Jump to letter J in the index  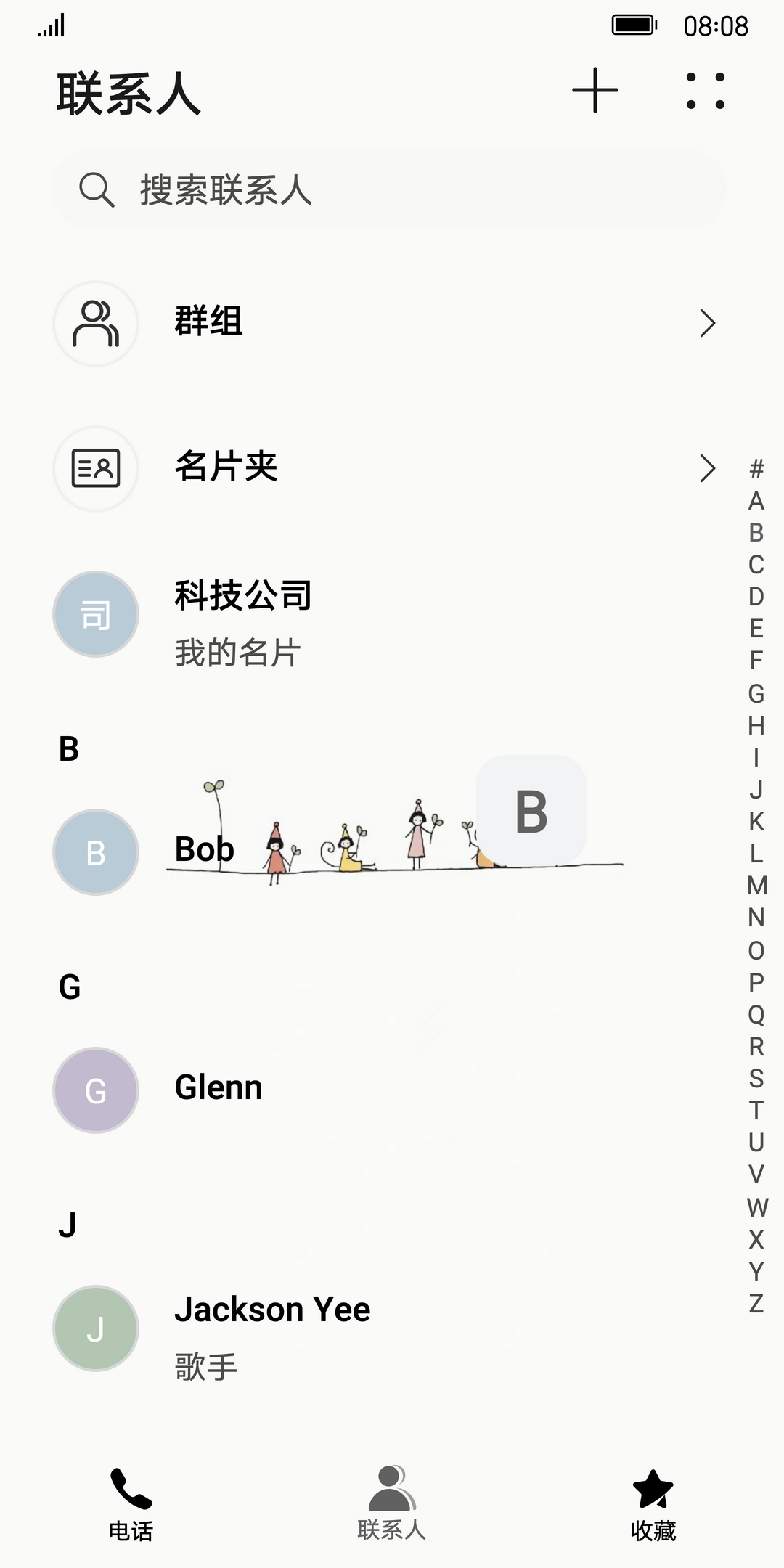[x=756, y=790]
